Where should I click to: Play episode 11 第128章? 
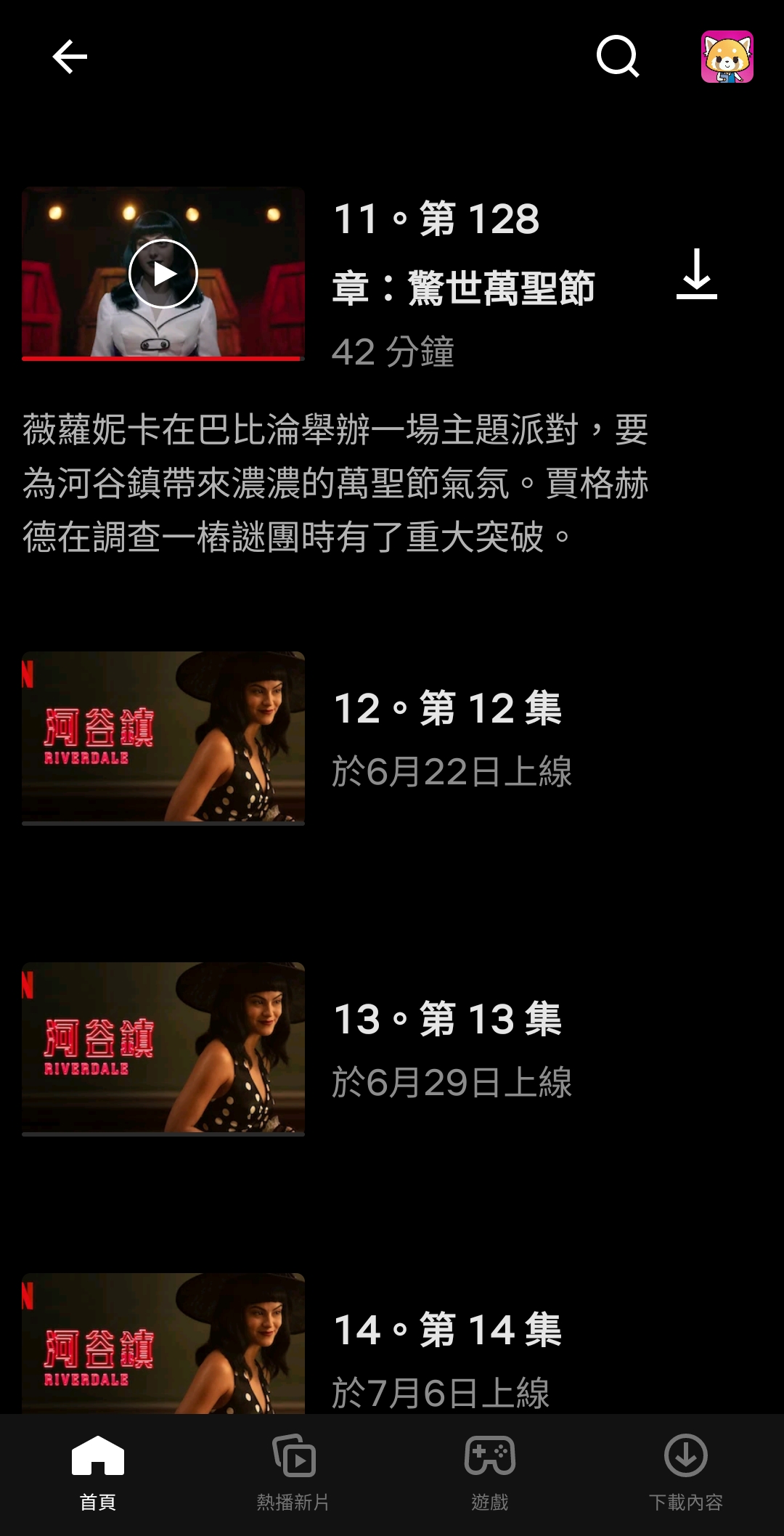163,274
